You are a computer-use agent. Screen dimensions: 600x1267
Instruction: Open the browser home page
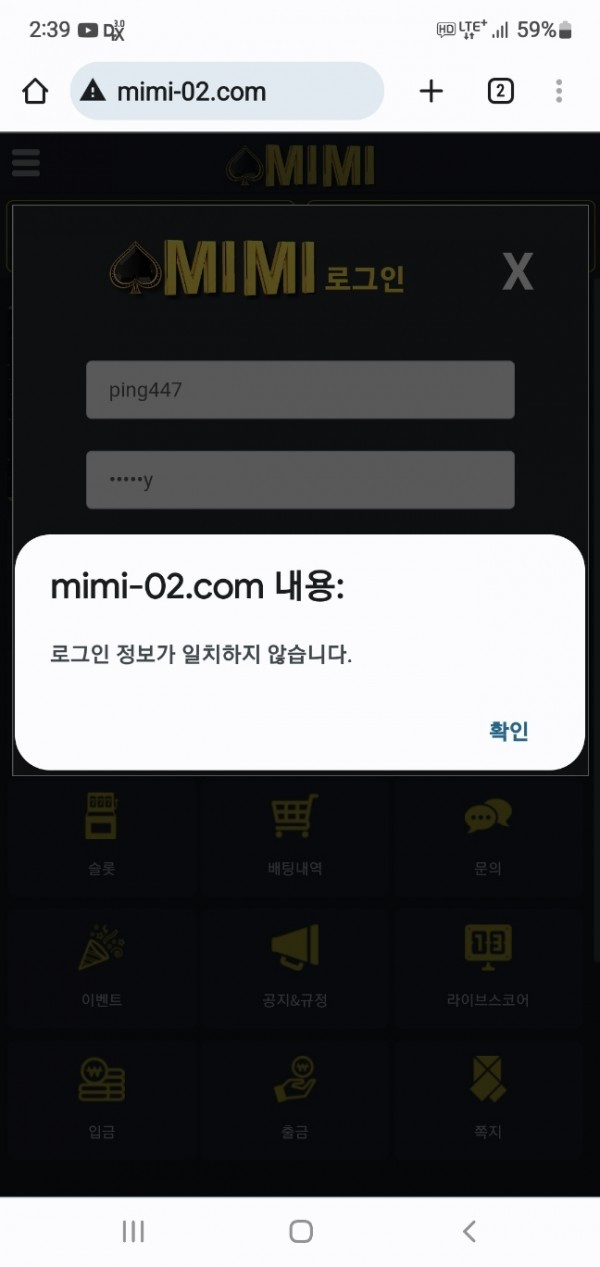click(35, 92)
